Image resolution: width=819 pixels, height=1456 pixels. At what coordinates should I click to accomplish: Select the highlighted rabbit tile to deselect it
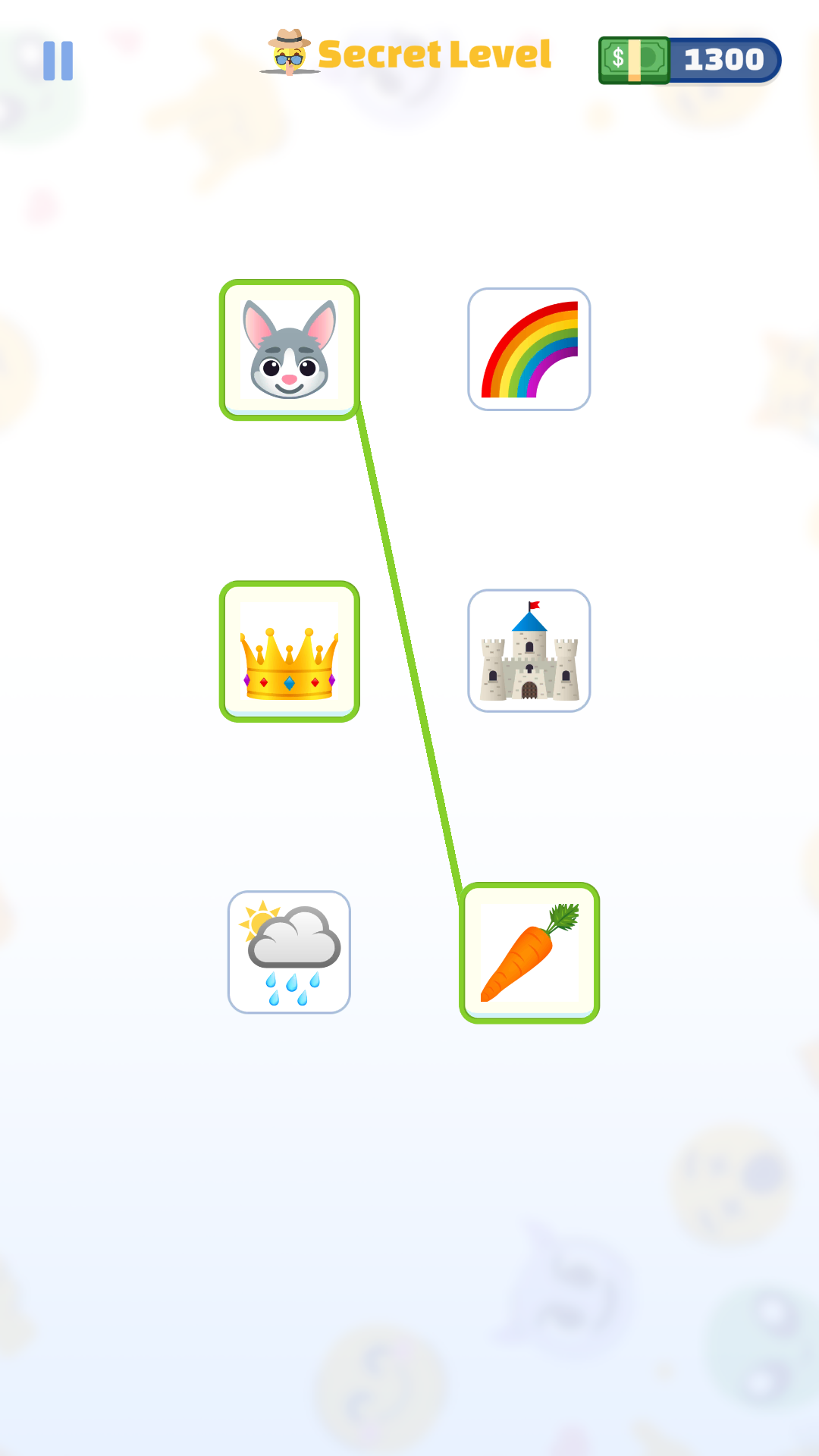point(290,347)
